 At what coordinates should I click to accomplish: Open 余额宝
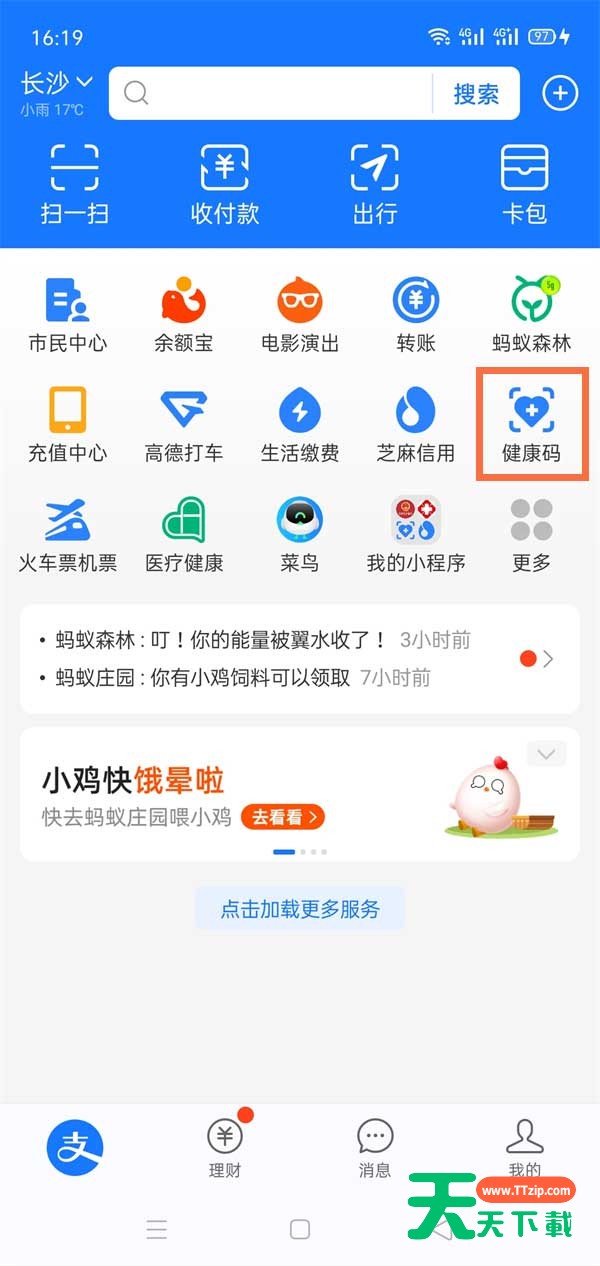183,314
